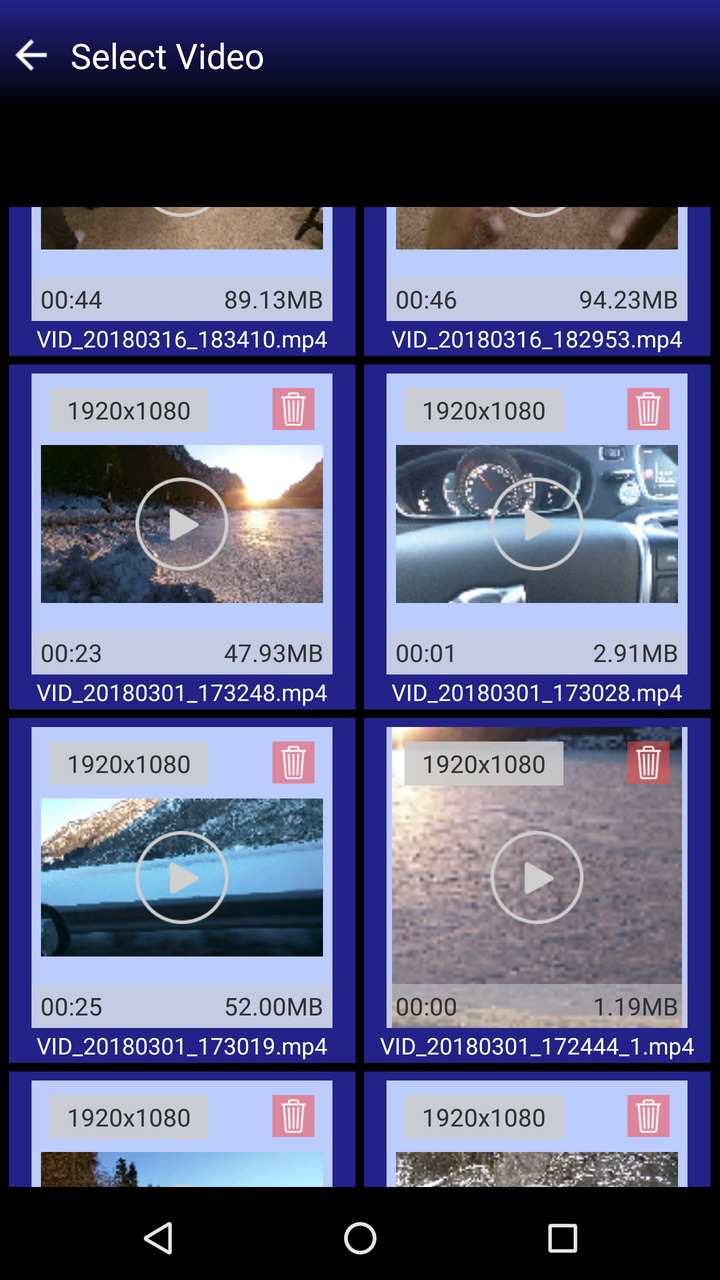Delete video VID_20180301_173248.mp4 using trash icon

pos(291,409)
